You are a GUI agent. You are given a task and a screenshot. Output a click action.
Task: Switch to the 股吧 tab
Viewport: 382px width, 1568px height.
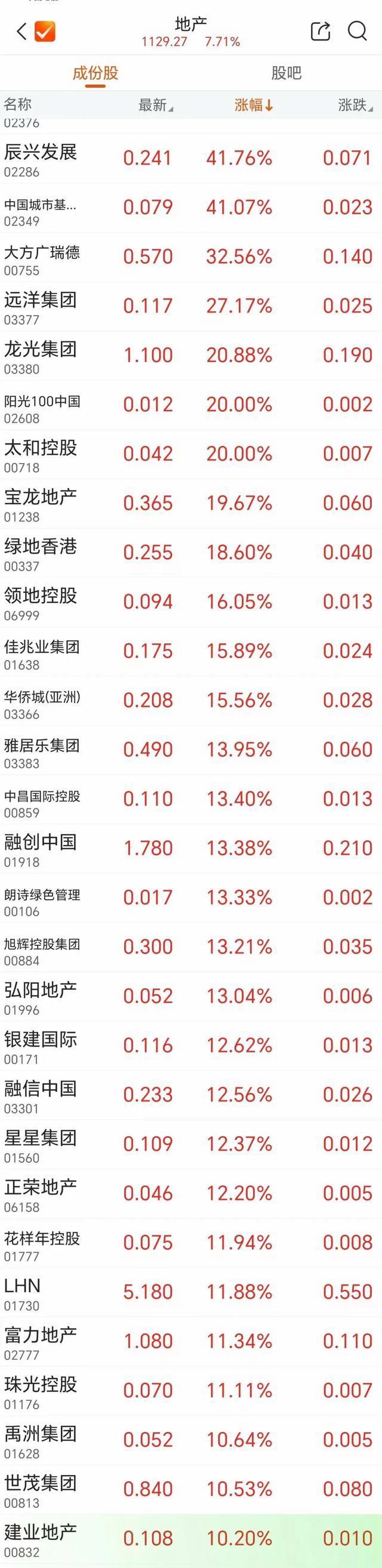(286, 73)
